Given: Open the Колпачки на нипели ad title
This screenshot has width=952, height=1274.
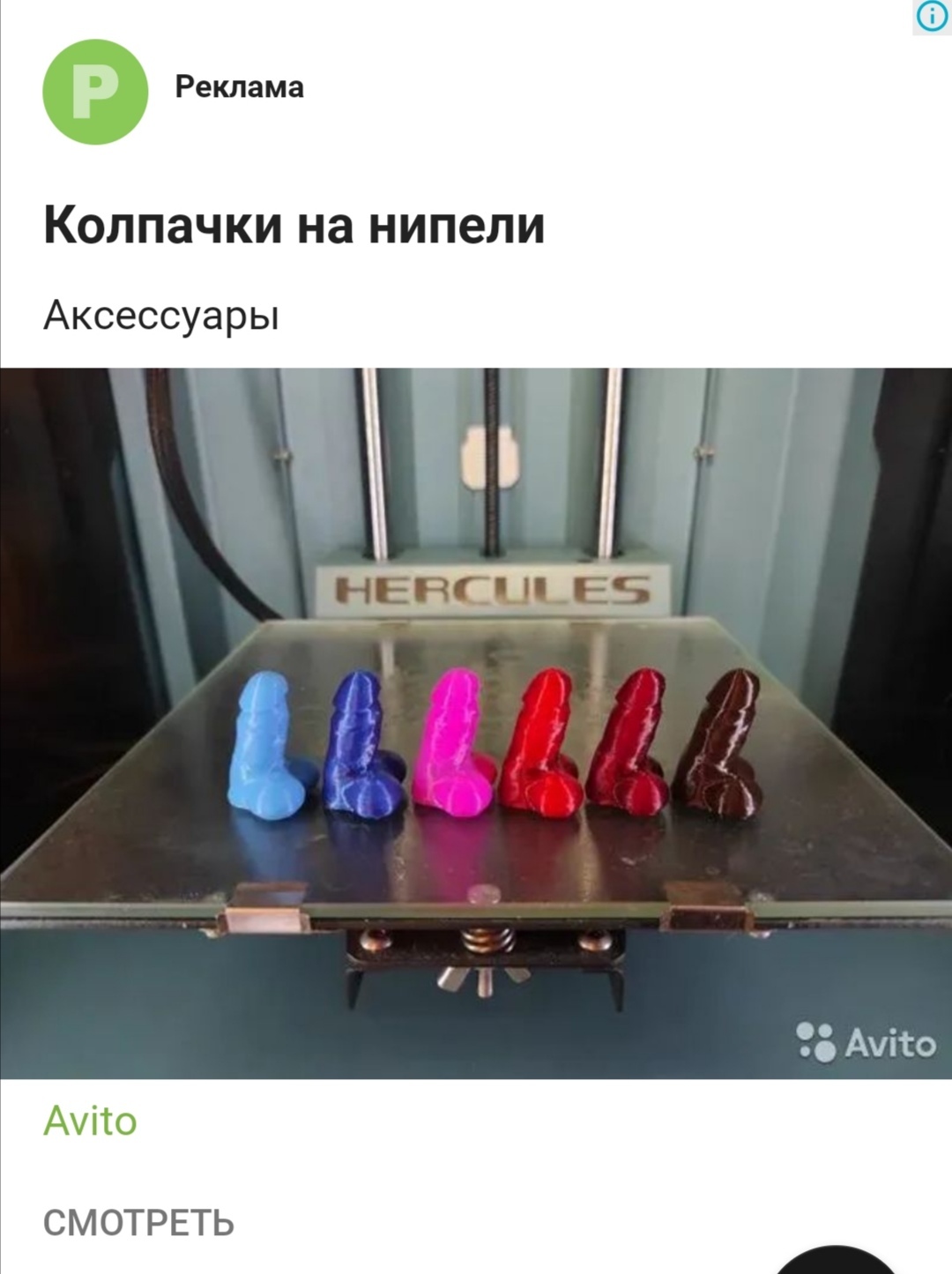Looking at the screenshot, I should click(294, 225).
